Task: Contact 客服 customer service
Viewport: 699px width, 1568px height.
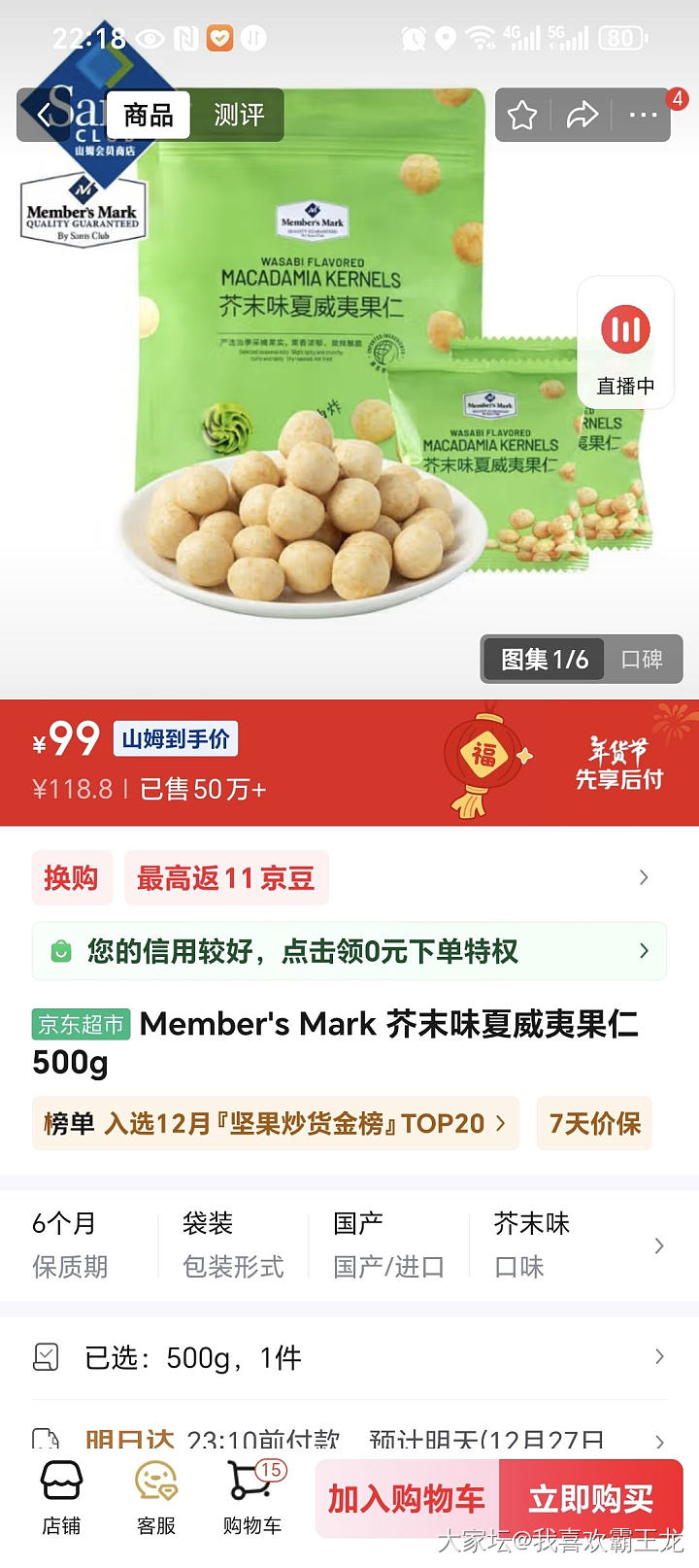Action: coord(156,1499)
